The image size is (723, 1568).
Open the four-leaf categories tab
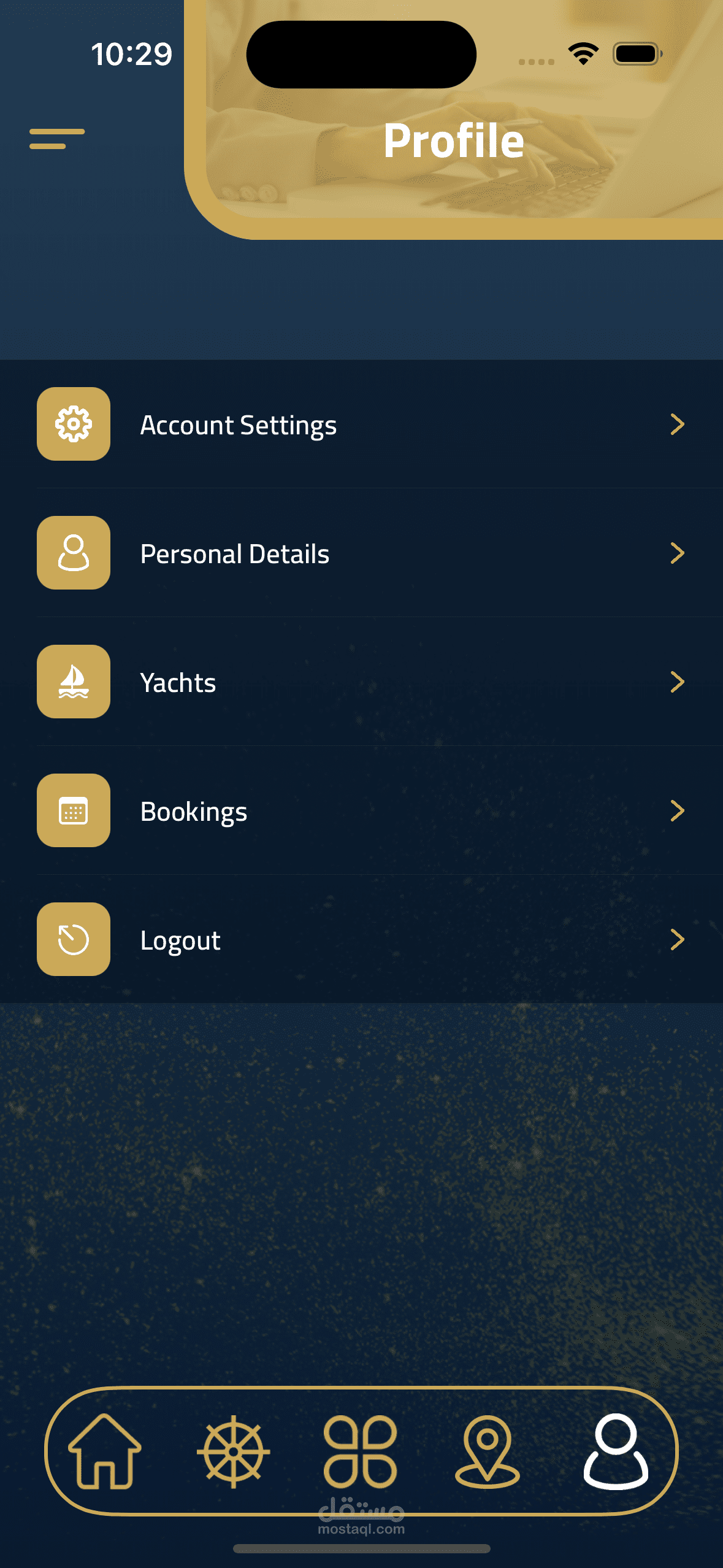pyautogui.click(x=361, y=1451)
